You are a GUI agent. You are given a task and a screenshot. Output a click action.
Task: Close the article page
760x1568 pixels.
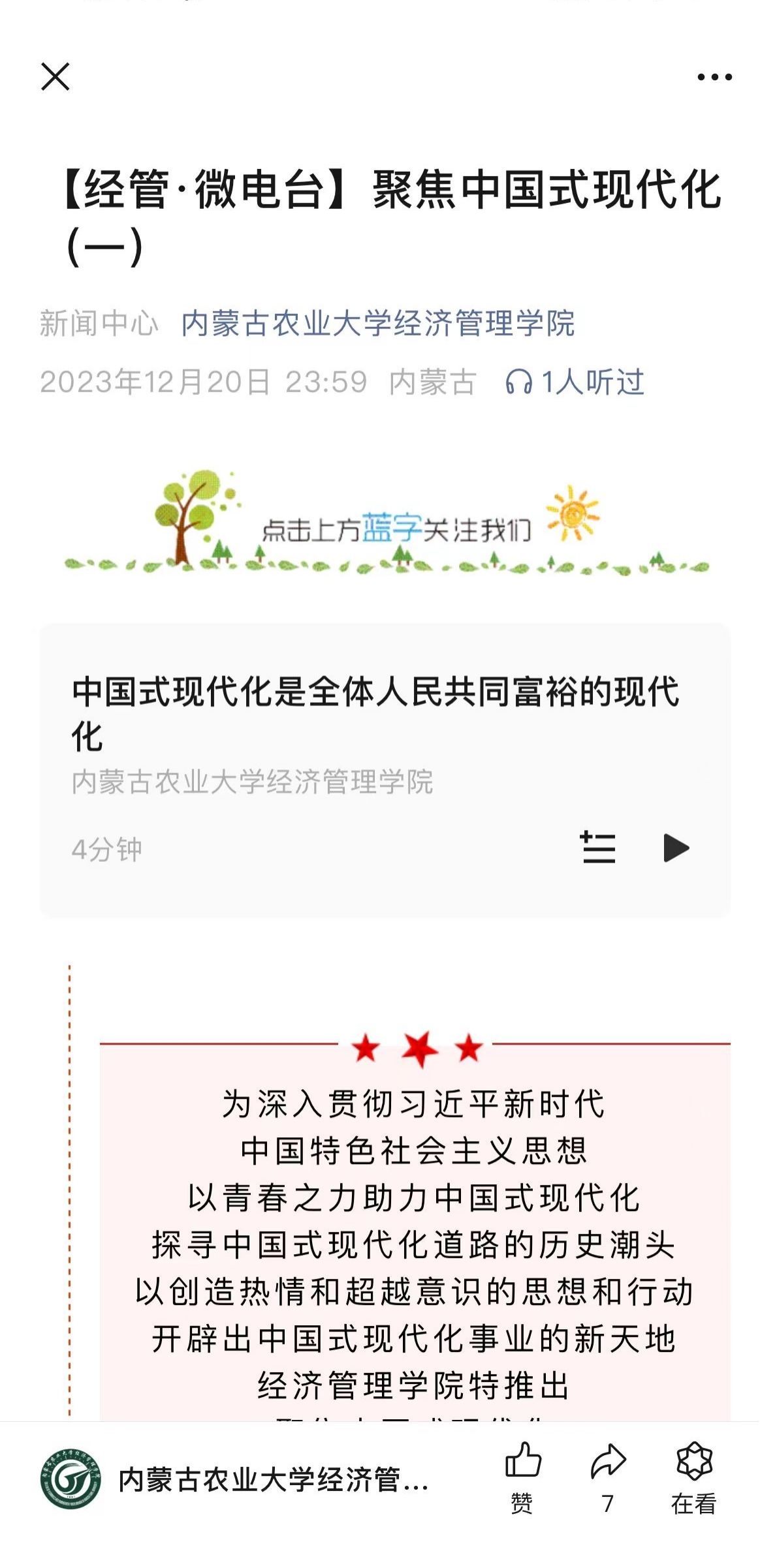pyautogui.click(x=55, y=77)
